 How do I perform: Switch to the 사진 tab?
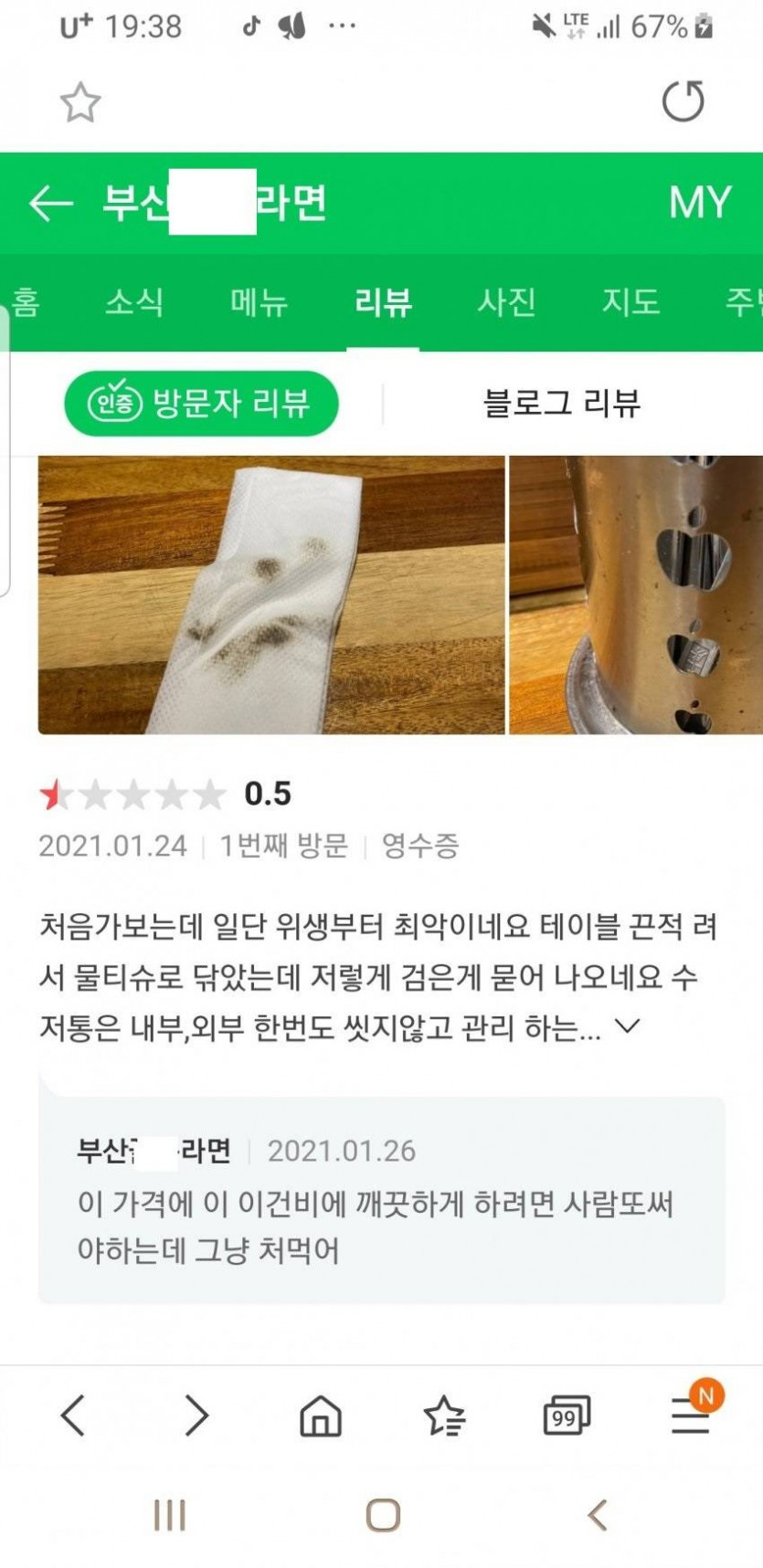pyautogui.click(x=506, y=302)
